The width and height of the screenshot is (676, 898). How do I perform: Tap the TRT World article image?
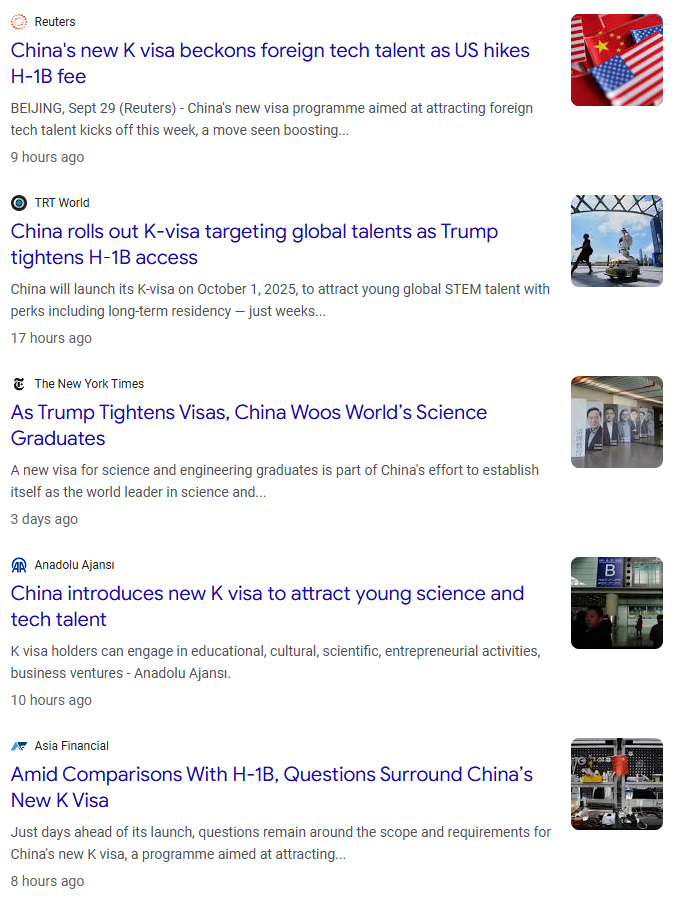[x=616, y=241]
